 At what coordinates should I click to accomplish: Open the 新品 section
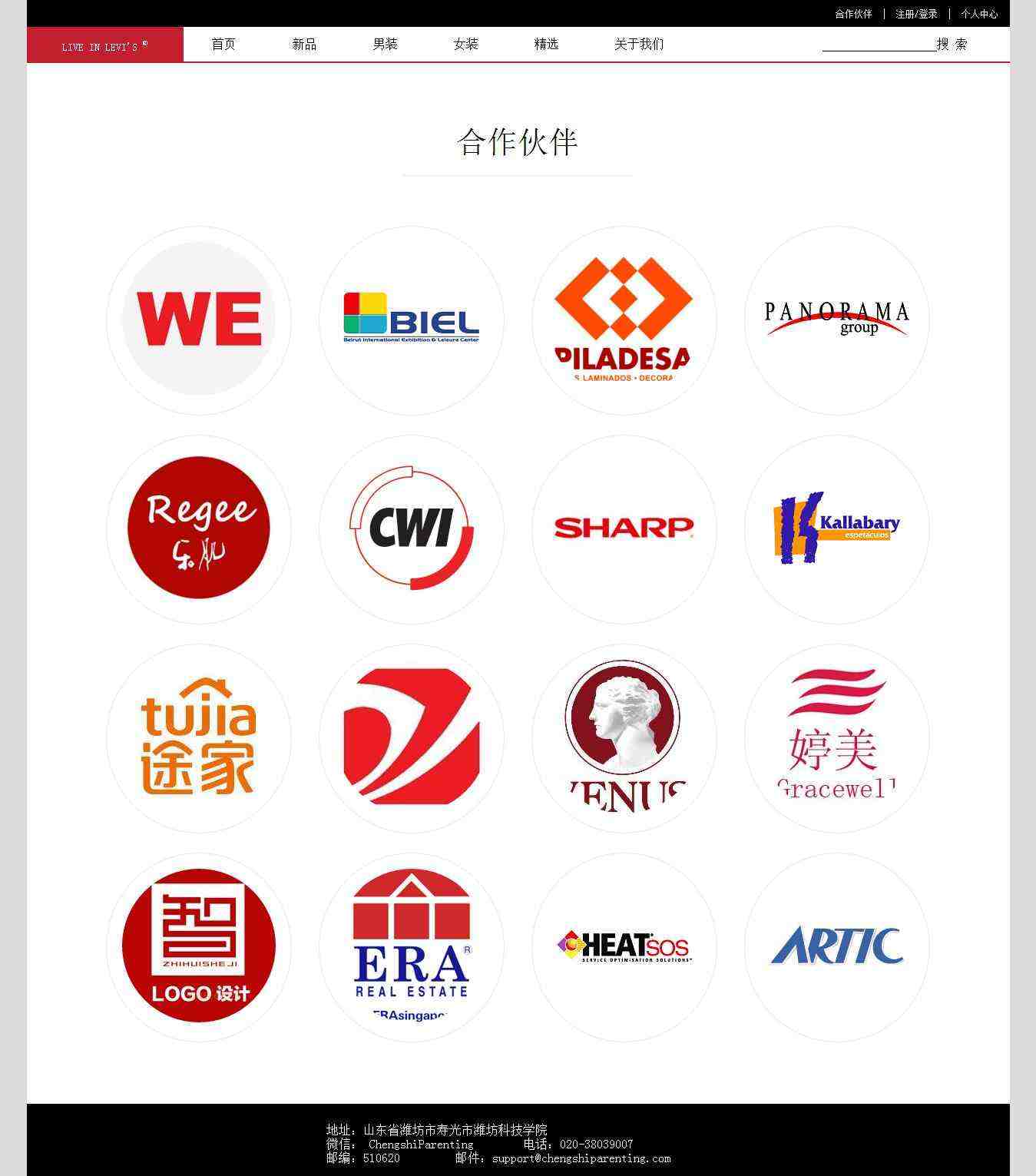(304, 45)
